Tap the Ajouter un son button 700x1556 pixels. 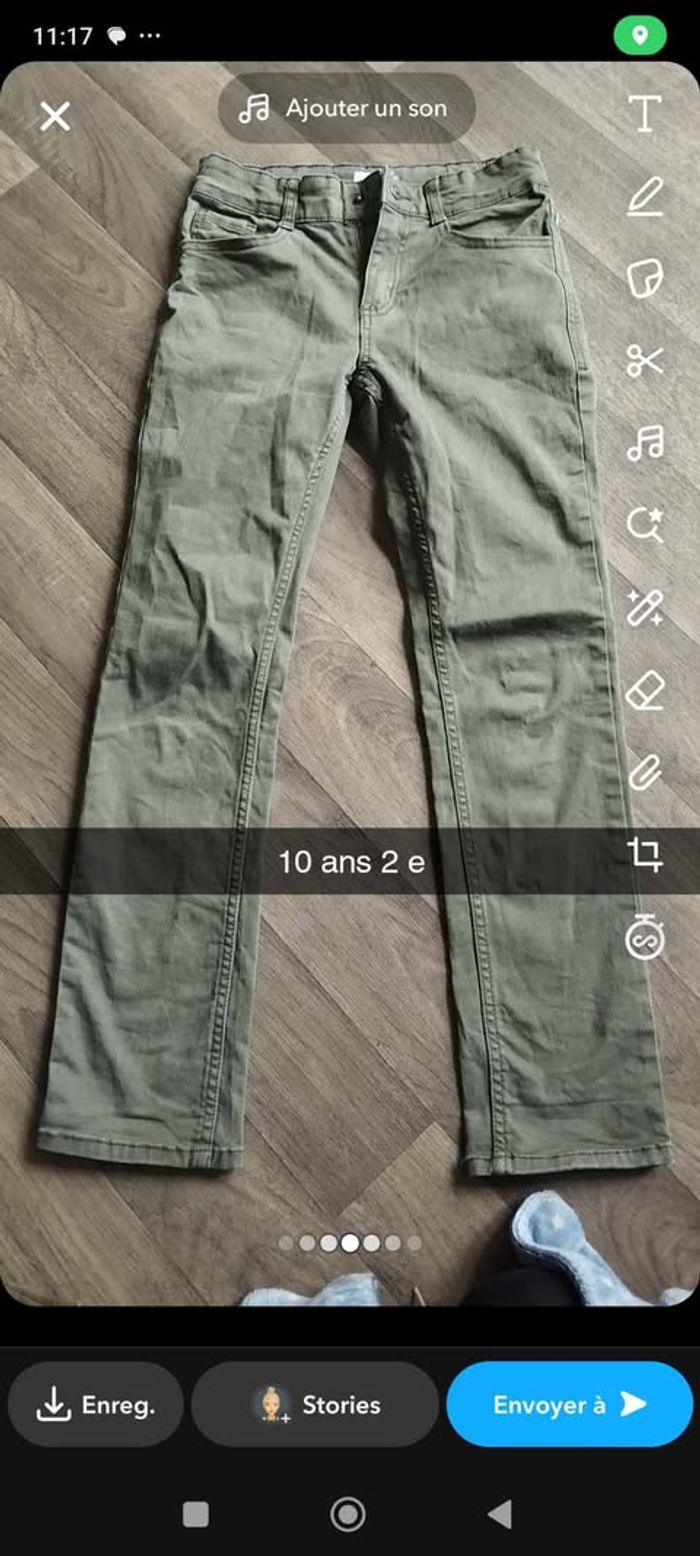(x=345, y=108)
